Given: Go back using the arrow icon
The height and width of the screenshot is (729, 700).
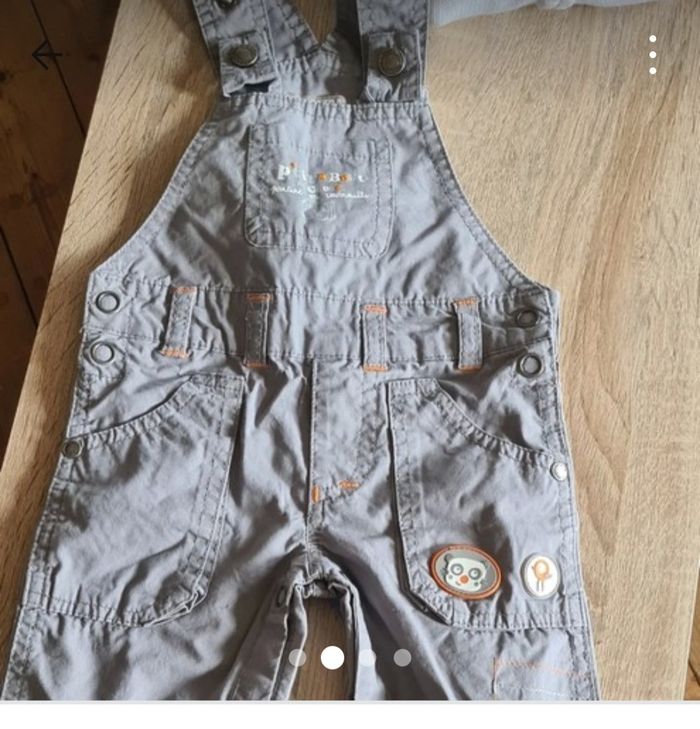Looking at the screenshot, I should pos(46,55).
